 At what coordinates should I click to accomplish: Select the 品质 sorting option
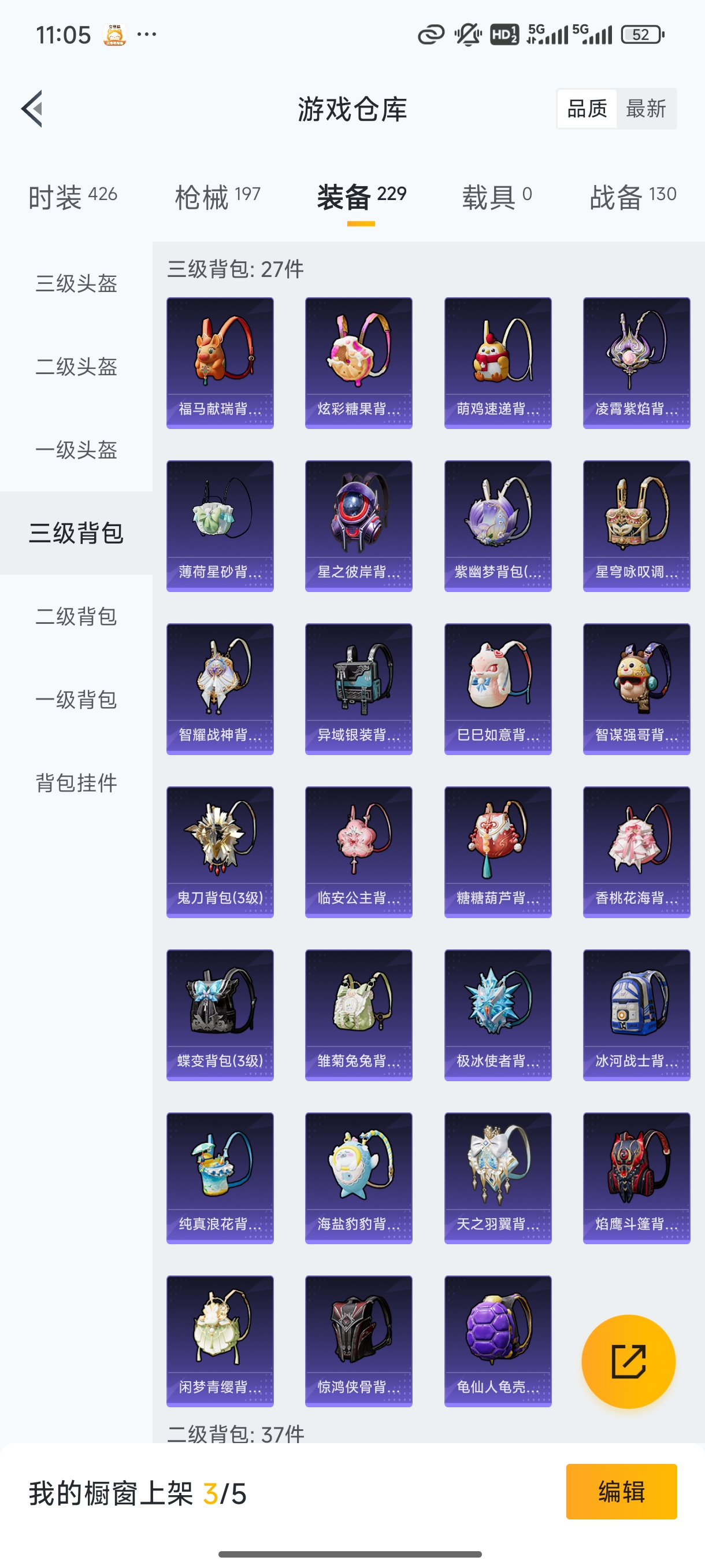587,109
